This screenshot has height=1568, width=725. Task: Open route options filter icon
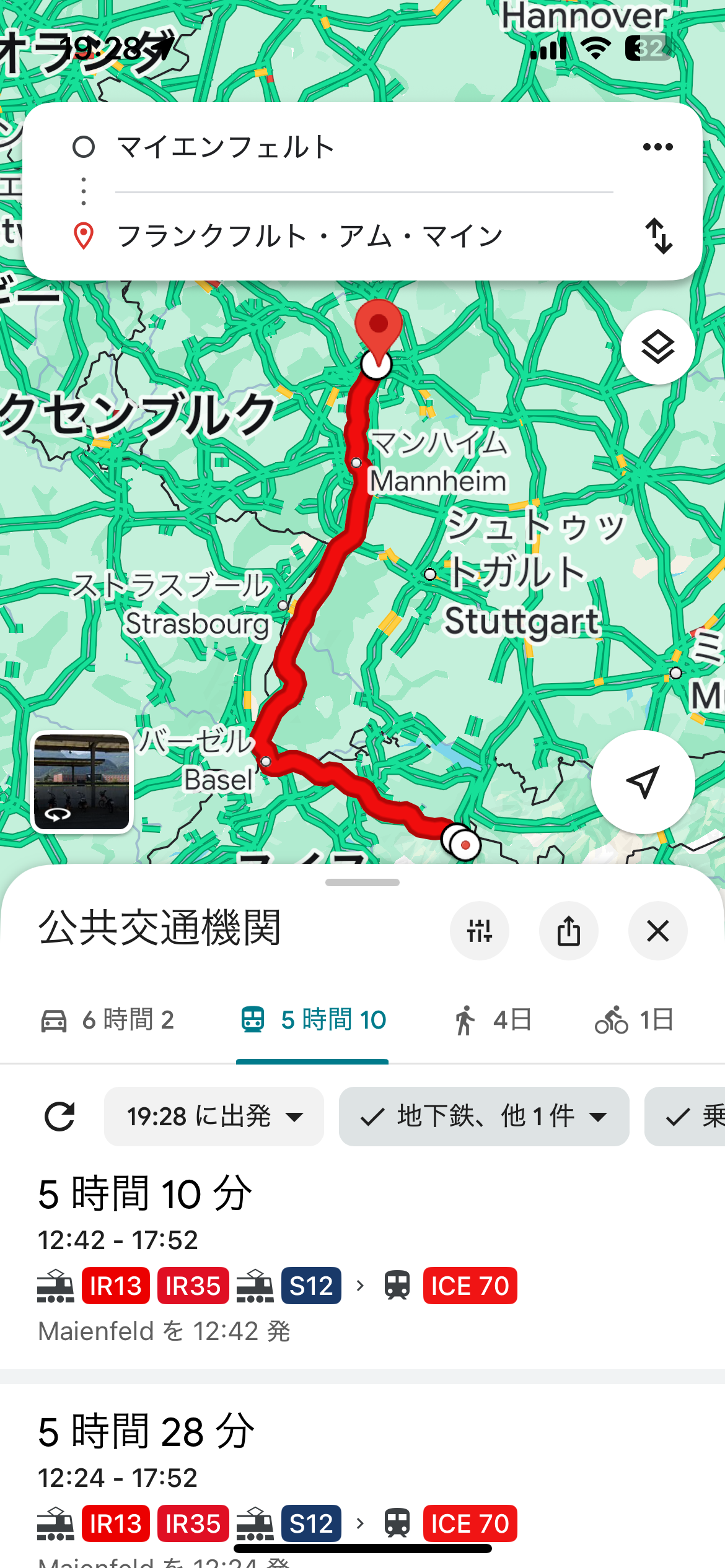pyautogui.click(x=479, y=931)
